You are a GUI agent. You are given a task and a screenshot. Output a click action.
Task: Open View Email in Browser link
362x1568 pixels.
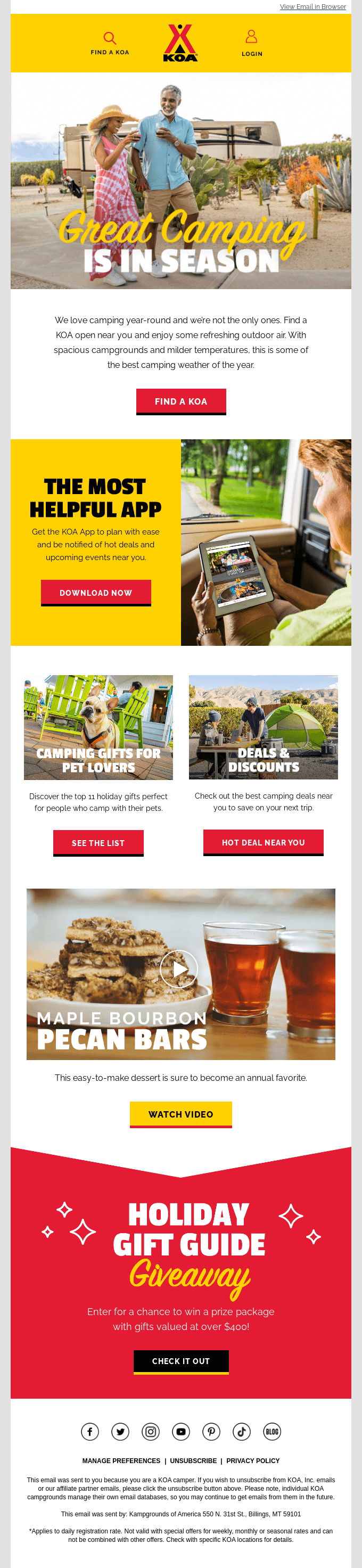(x=312, y=7)
